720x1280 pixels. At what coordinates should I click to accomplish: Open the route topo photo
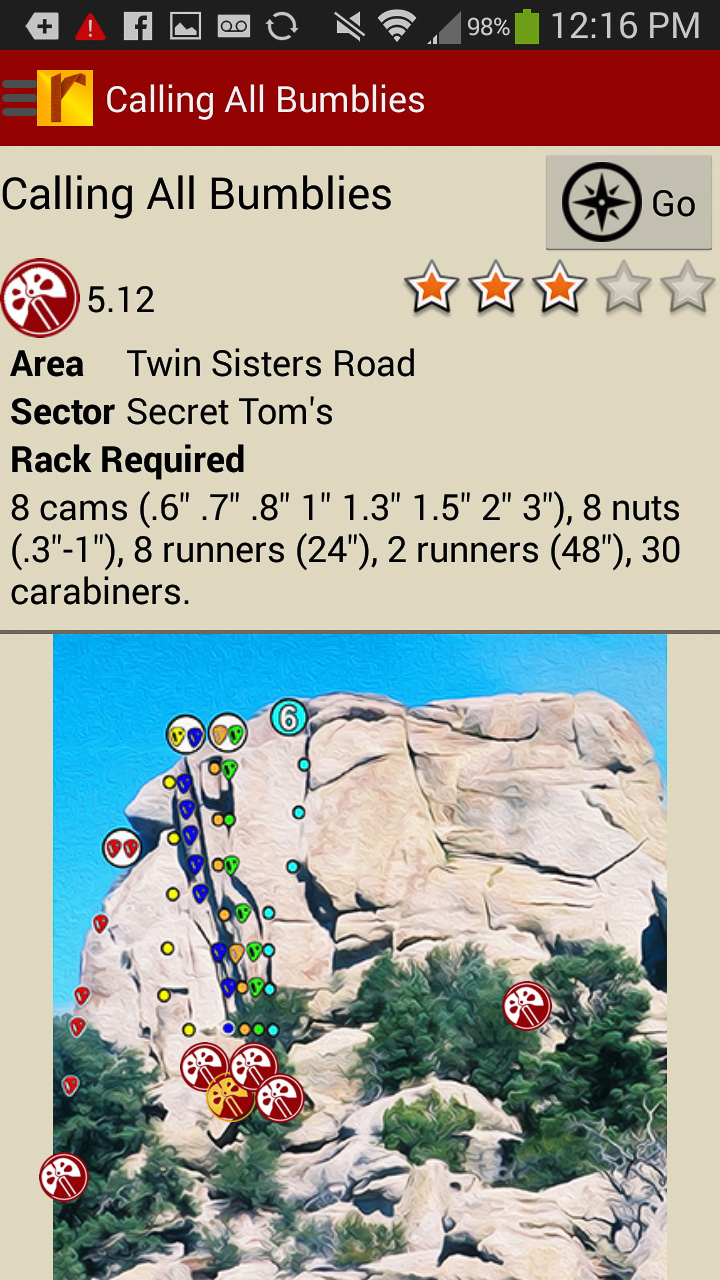tap(360, 955)
